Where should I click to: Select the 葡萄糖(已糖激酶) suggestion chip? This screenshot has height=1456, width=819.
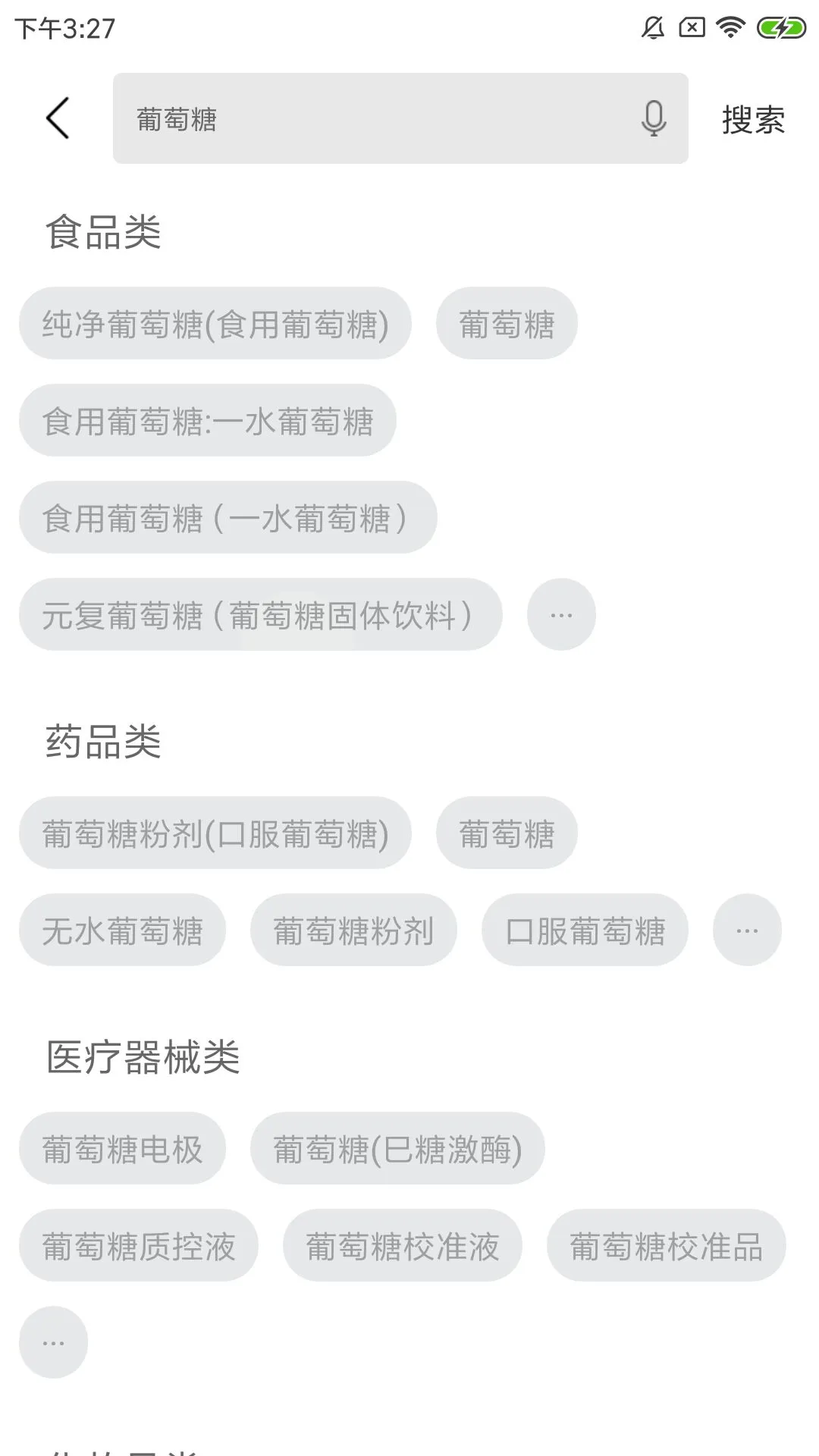pyautogui.click(x=398, y=1148)
